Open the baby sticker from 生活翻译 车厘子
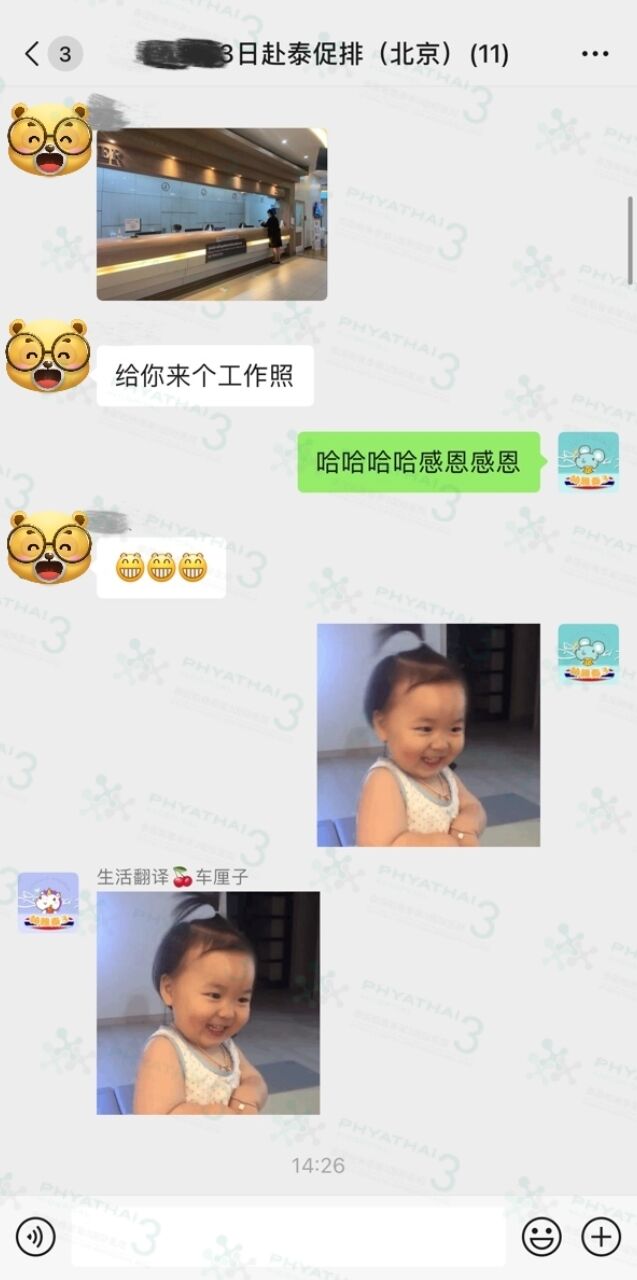This screenshot has height=1280, width=637. [208, 1003]
